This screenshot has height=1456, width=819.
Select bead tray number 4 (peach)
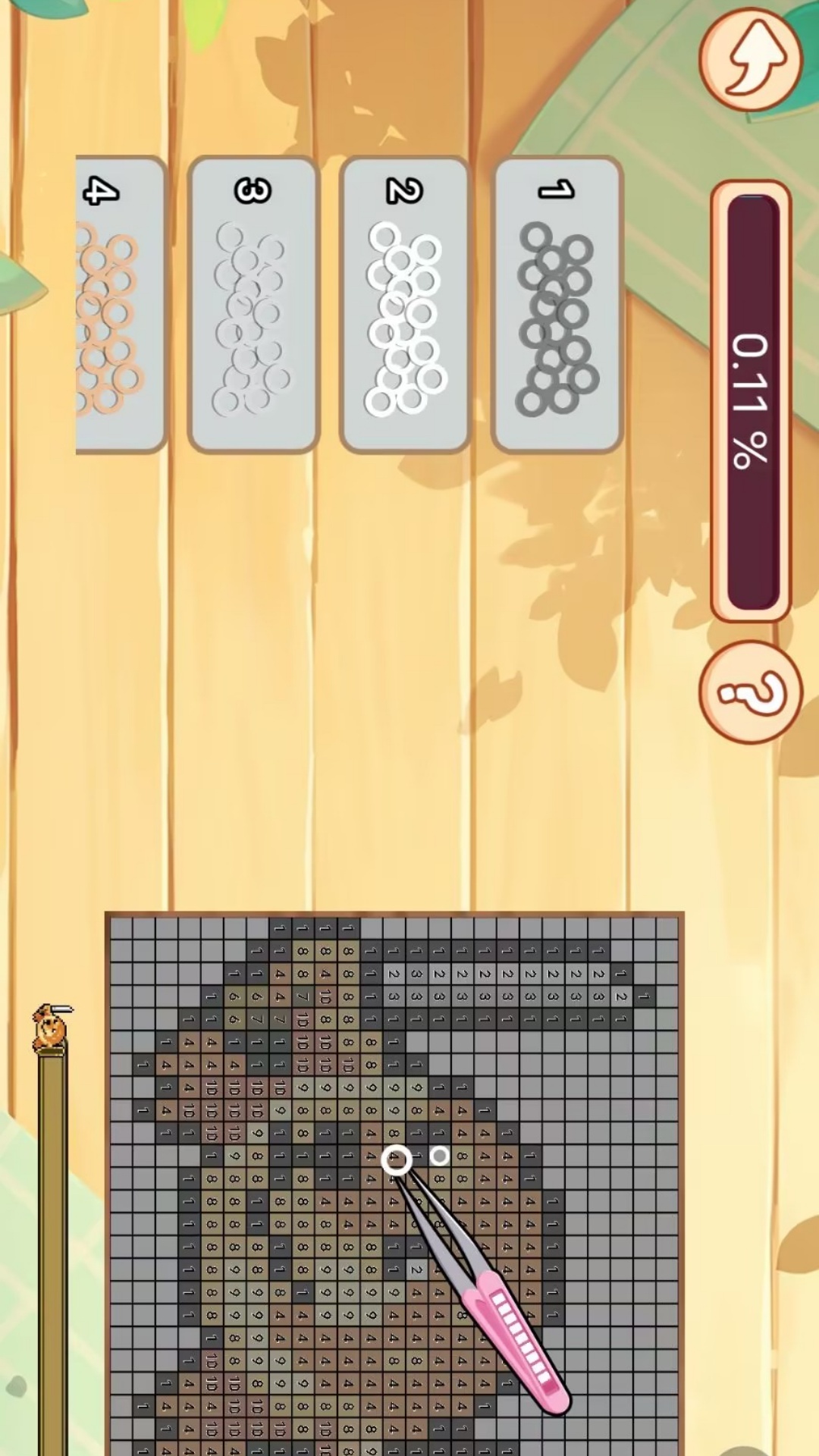(118, 305)
